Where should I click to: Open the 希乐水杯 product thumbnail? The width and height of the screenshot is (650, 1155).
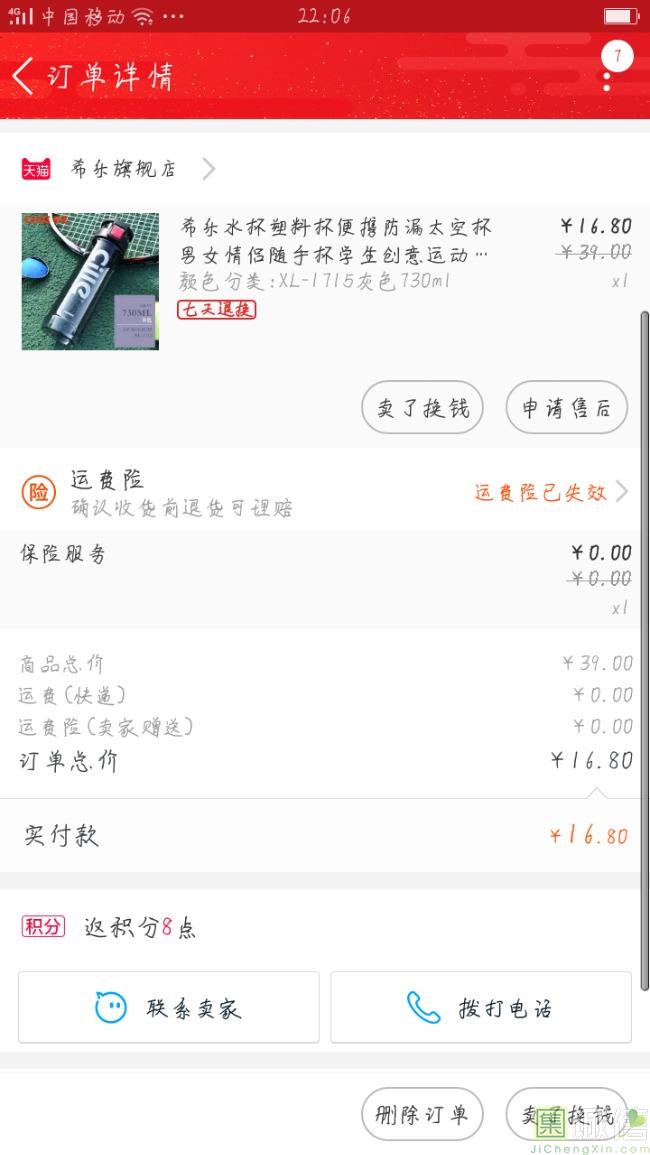90,282
